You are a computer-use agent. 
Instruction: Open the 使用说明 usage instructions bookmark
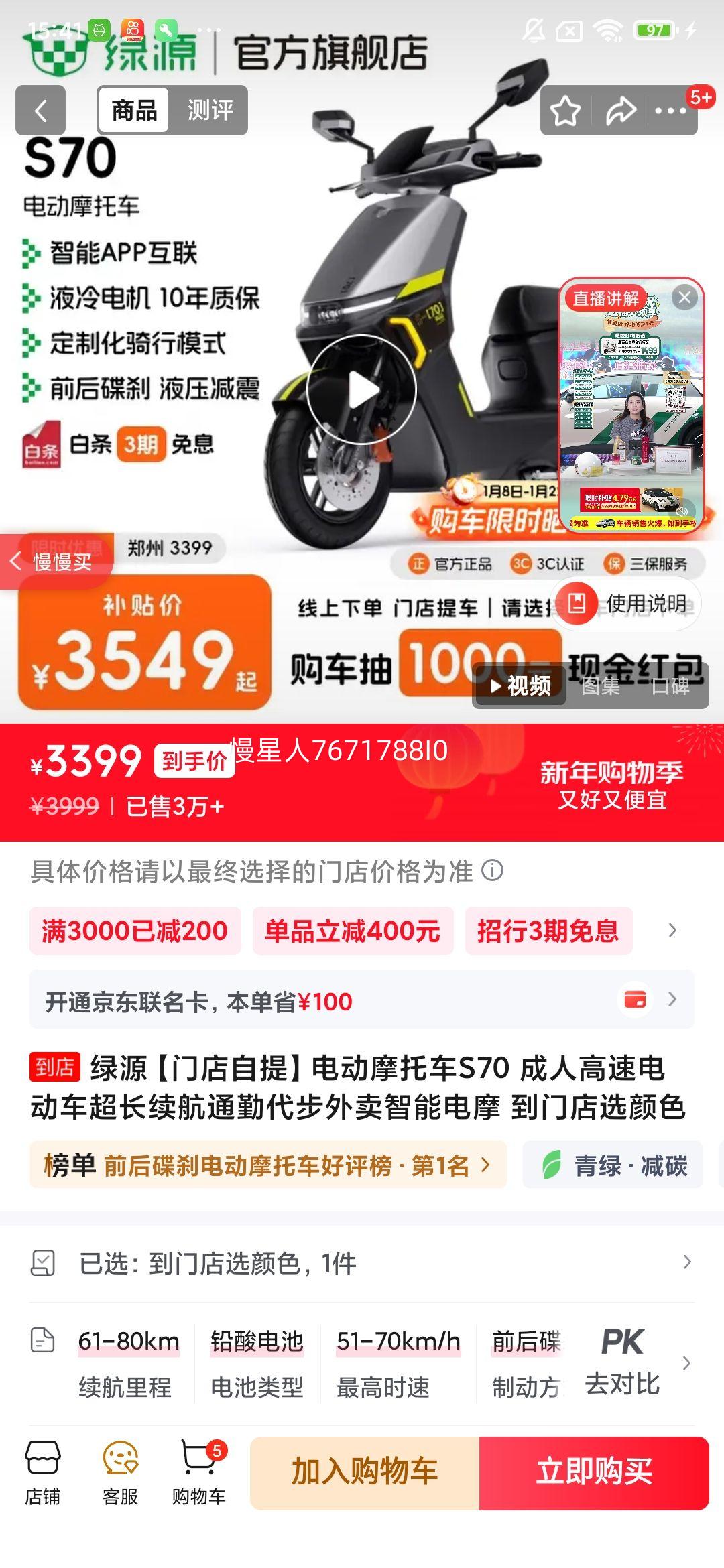tap(578, 602)
